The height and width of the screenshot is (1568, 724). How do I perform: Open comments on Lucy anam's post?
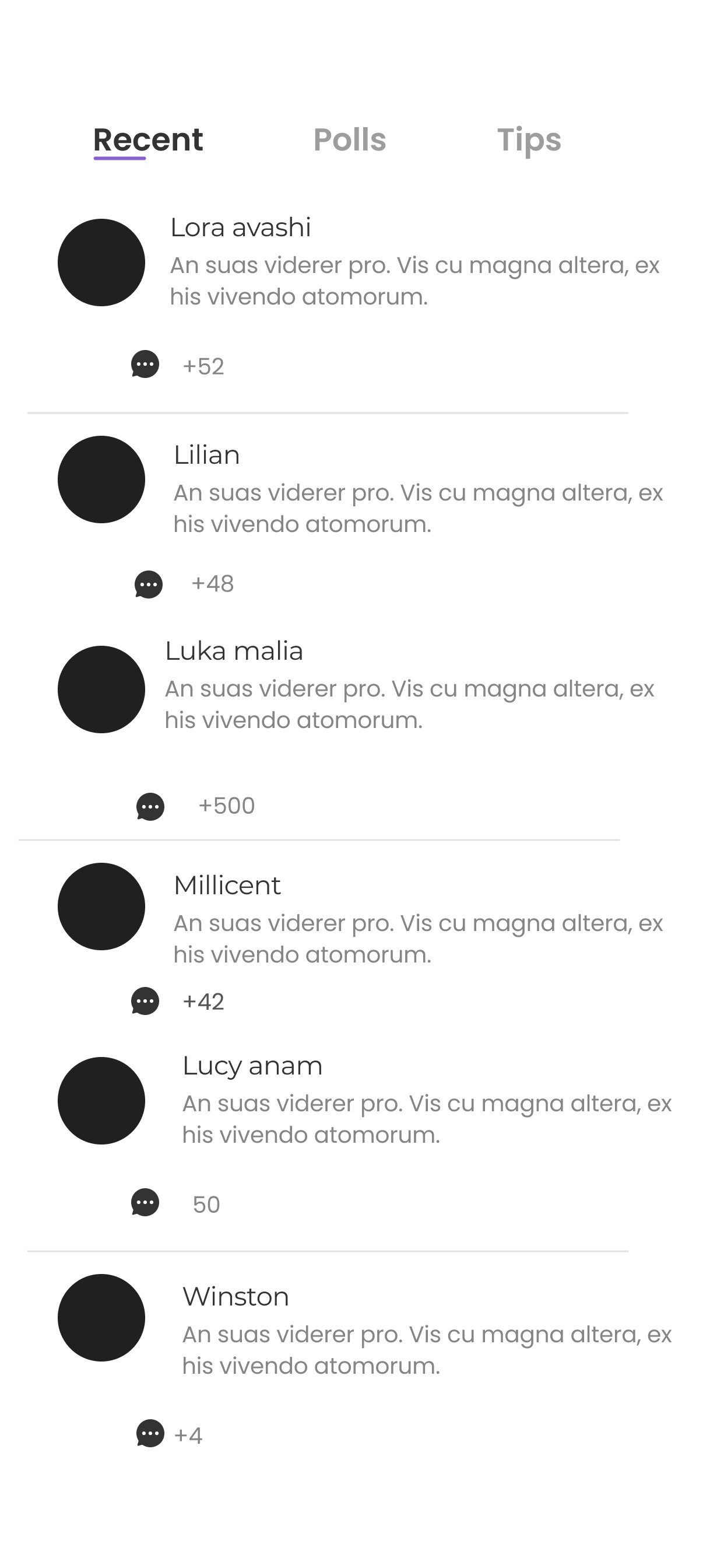(145, 1202)
